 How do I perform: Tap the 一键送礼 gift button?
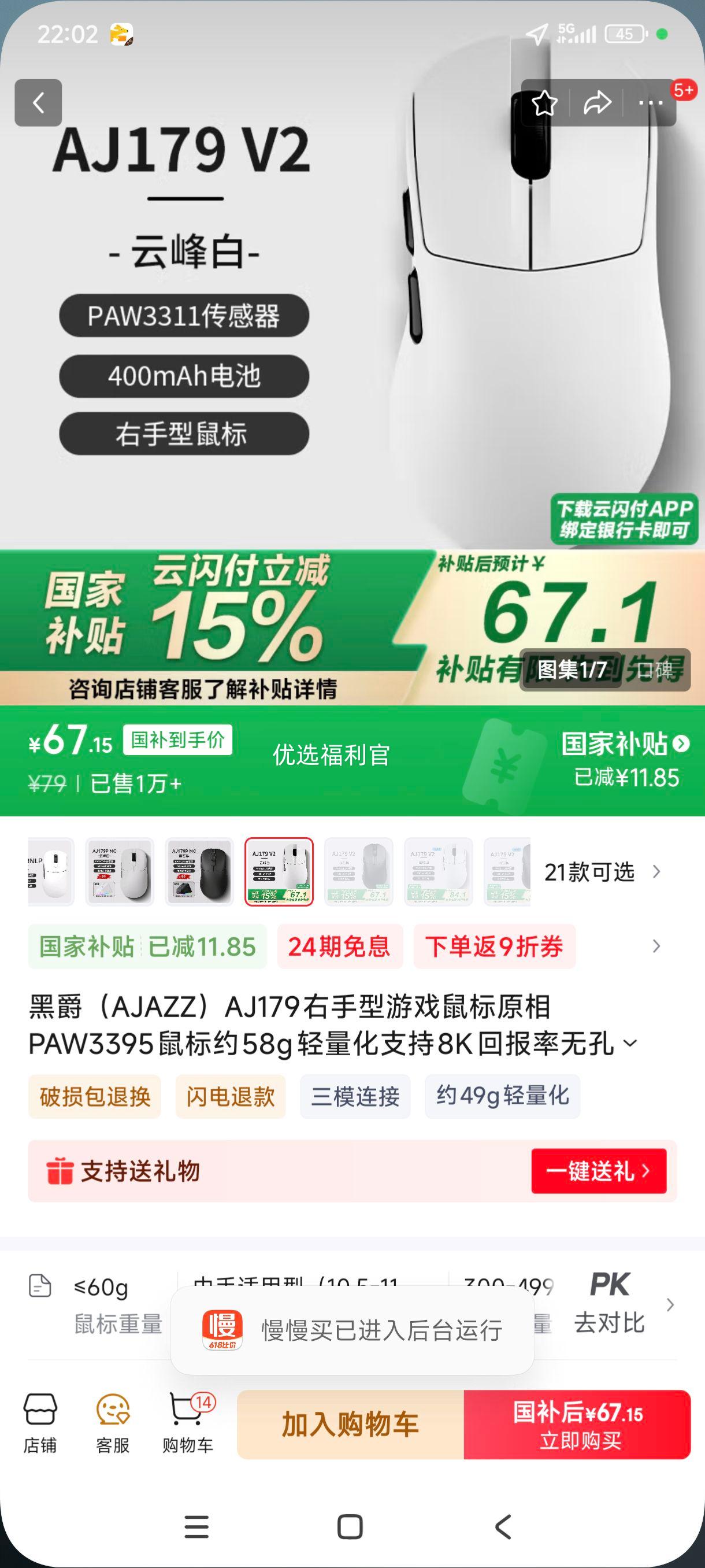pos(599,1171)
